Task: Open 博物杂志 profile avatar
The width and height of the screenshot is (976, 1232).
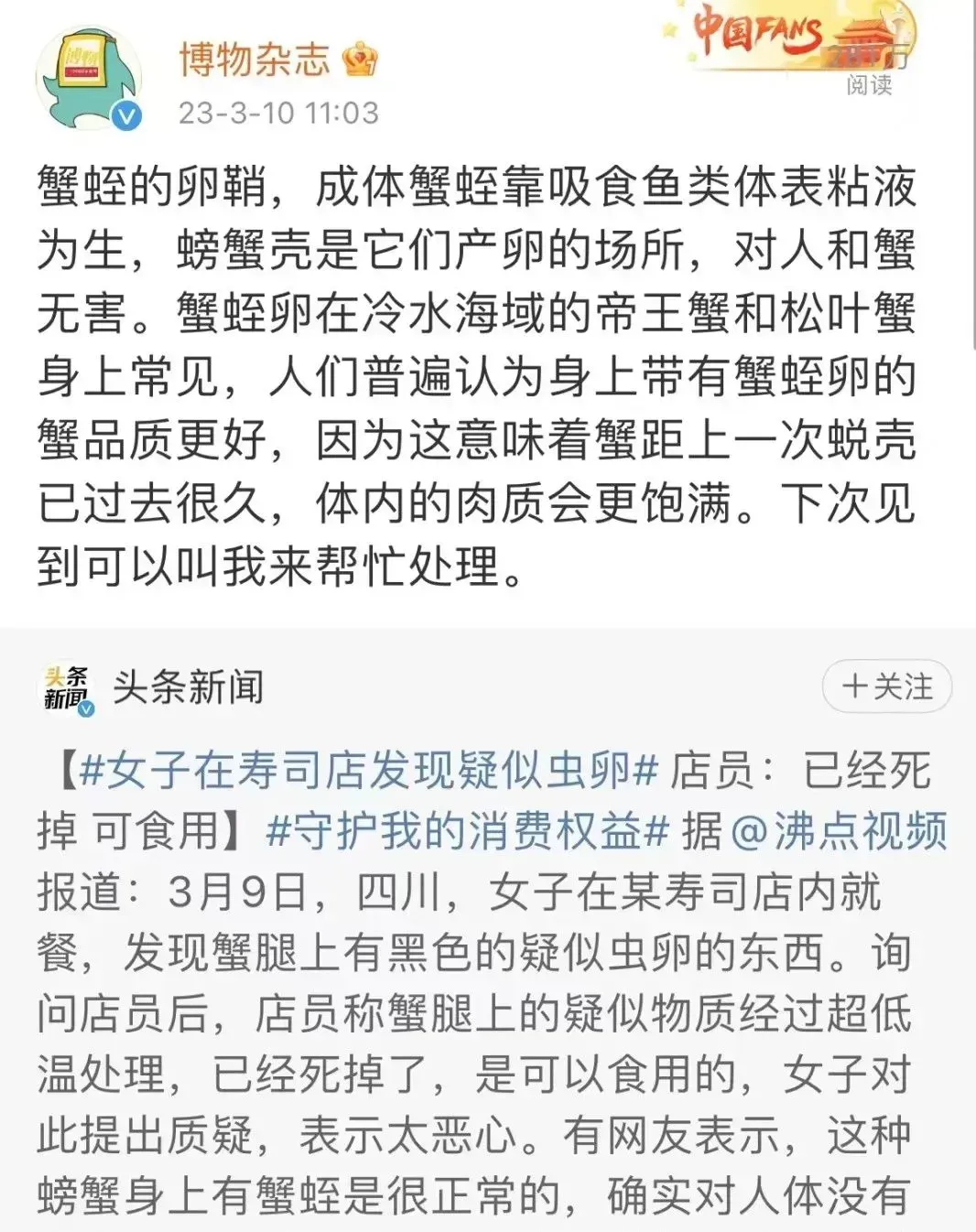Action: 89,79
